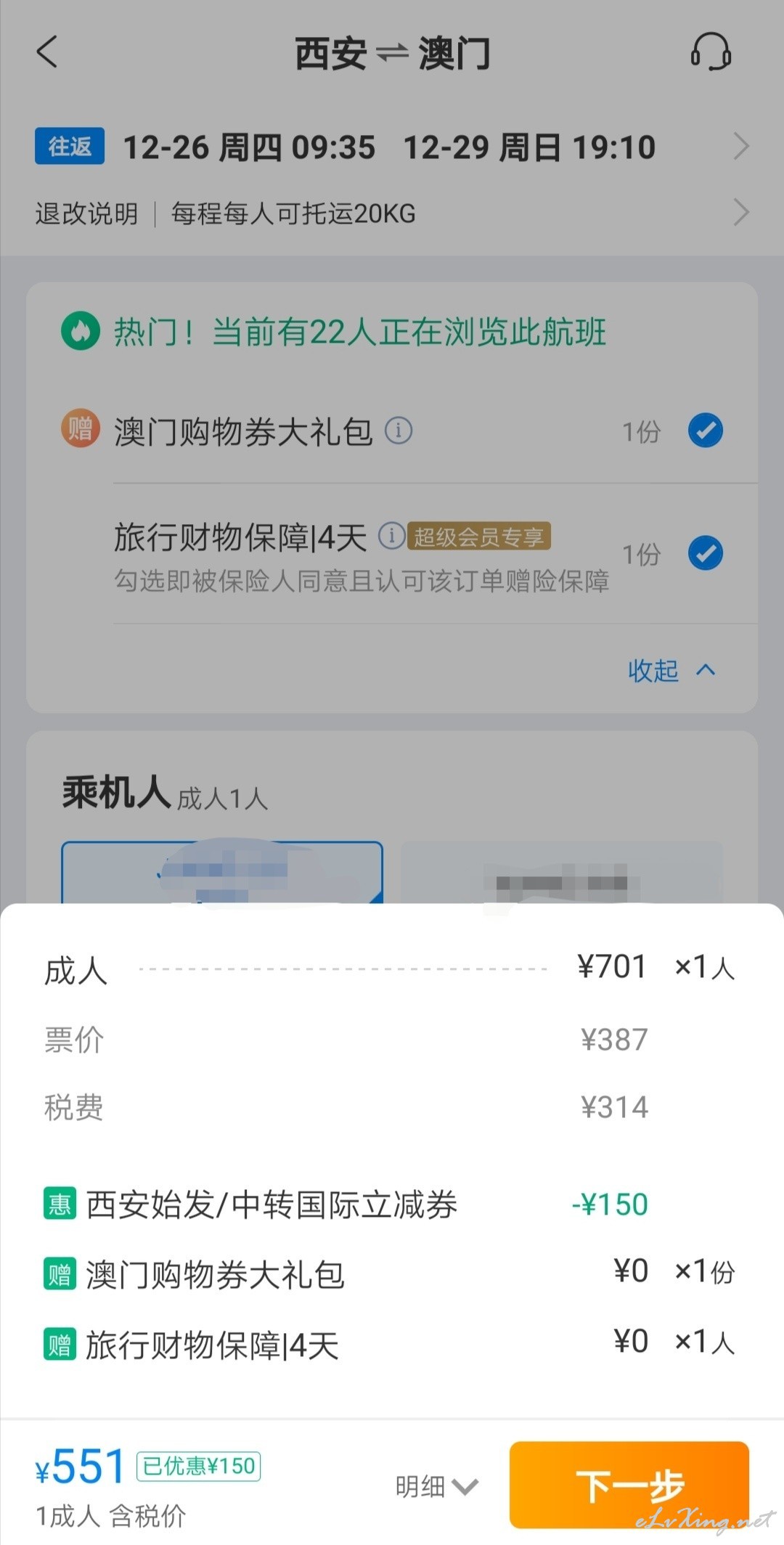Uncheck 旅行财物保障 4天 checkbox
The width and height of the screenshot is (784, 1545).
tap(705, 553)
